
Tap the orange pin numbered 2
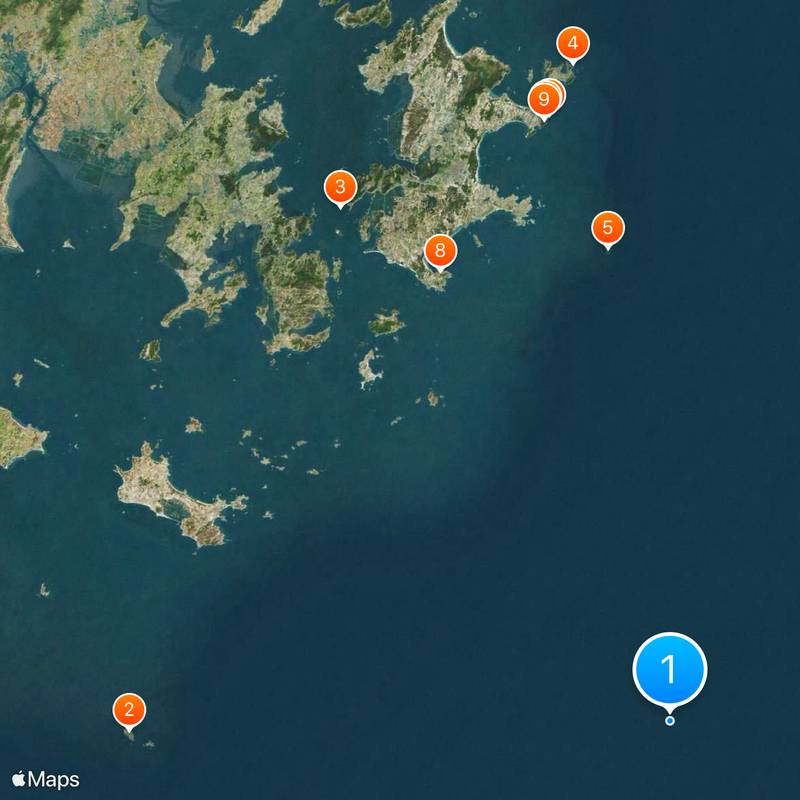(129, 710)
